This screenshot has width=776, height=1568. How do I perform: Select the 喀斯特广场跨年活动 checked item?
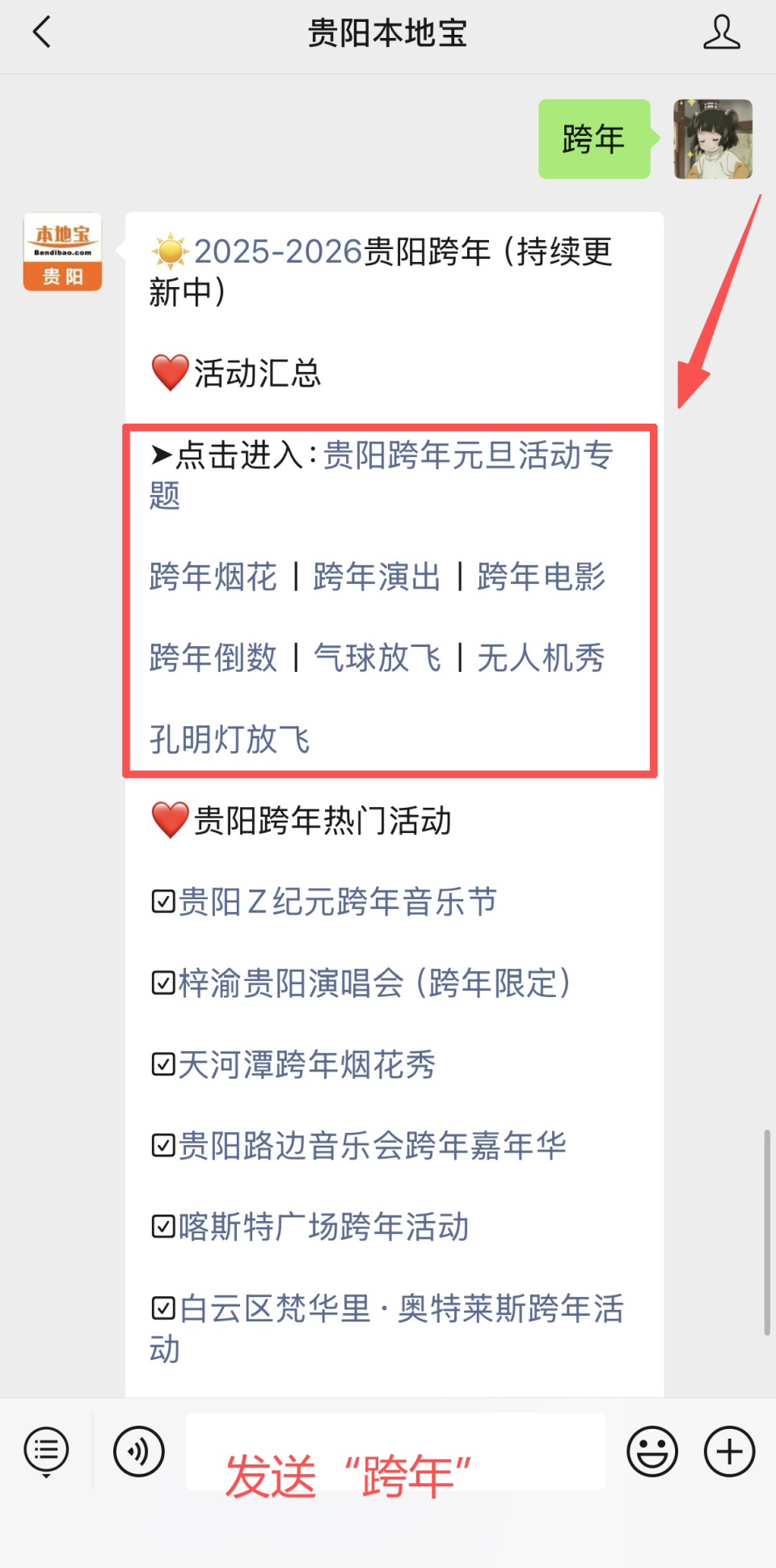click(x=325, y=1228)
